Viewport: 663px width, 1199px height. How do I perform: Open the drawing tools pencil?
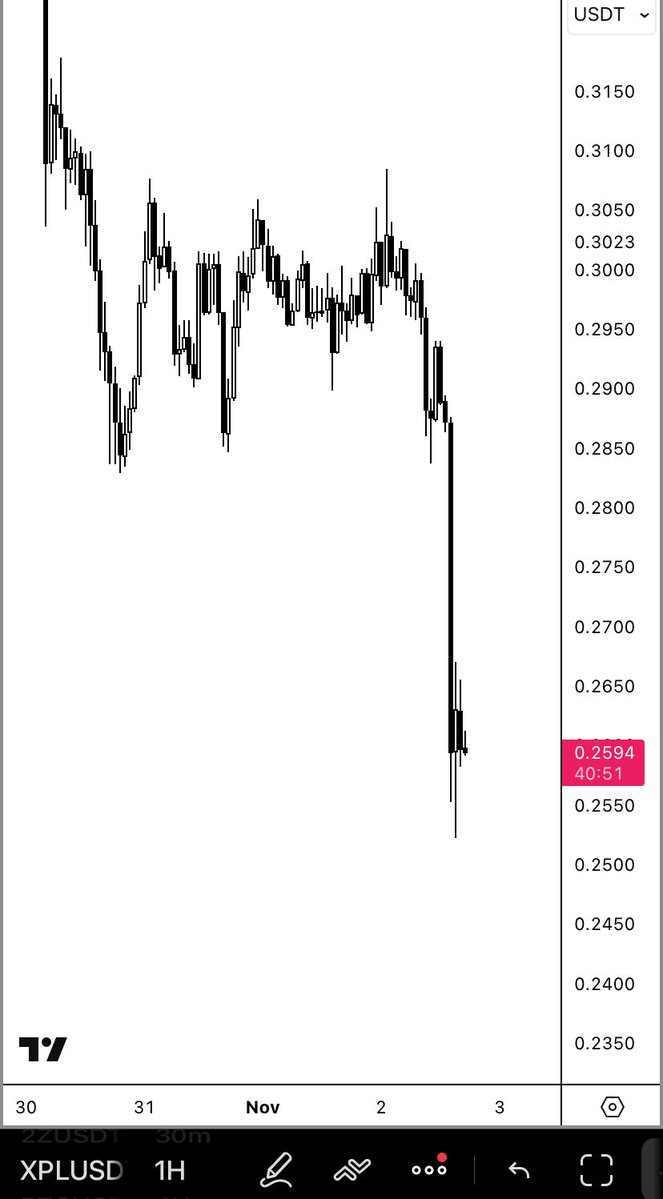(275, 1168)
